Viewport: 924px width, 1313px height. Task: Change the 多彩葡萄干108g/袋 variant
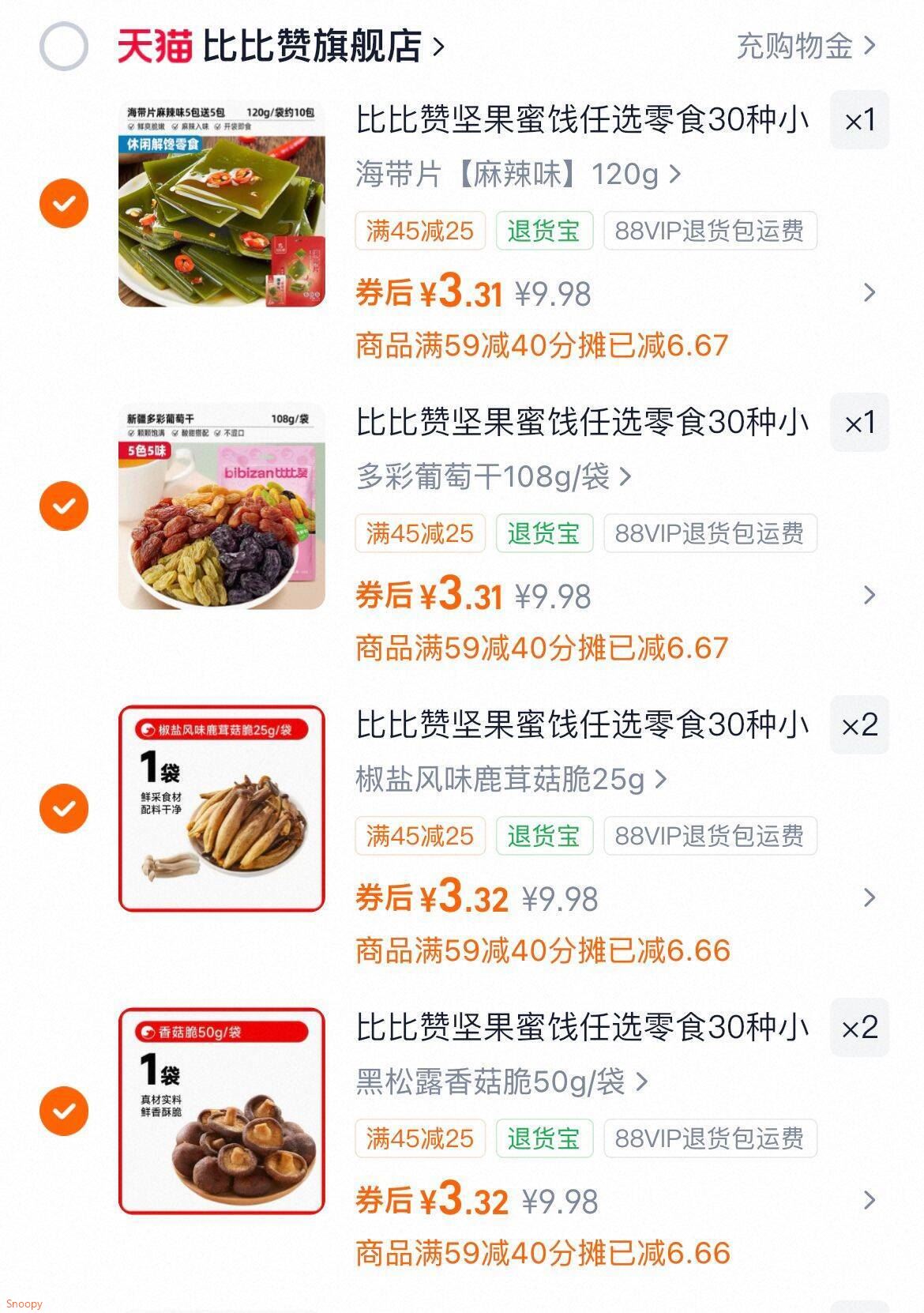pos(493,476)
